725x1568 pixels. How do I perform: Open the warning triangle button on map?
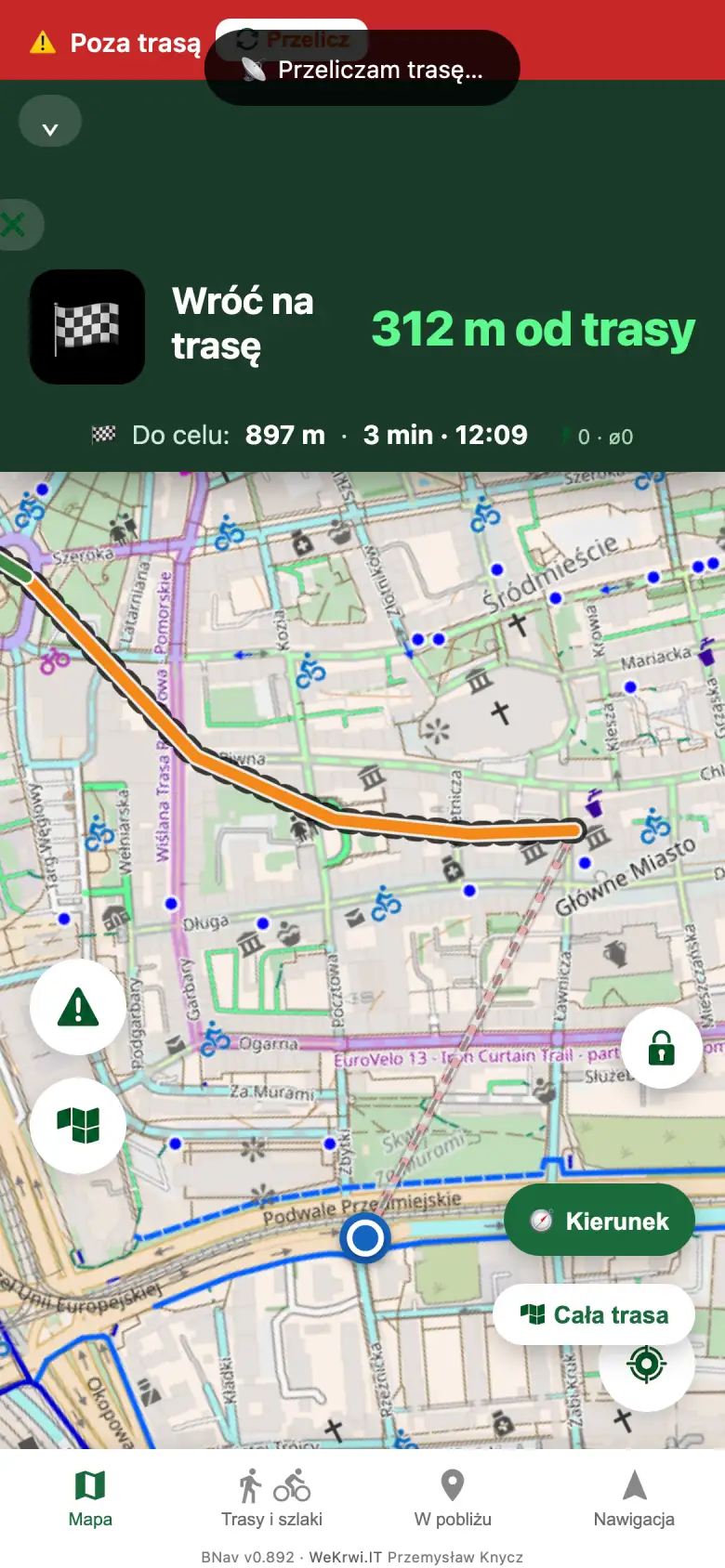pos(78,1007)
